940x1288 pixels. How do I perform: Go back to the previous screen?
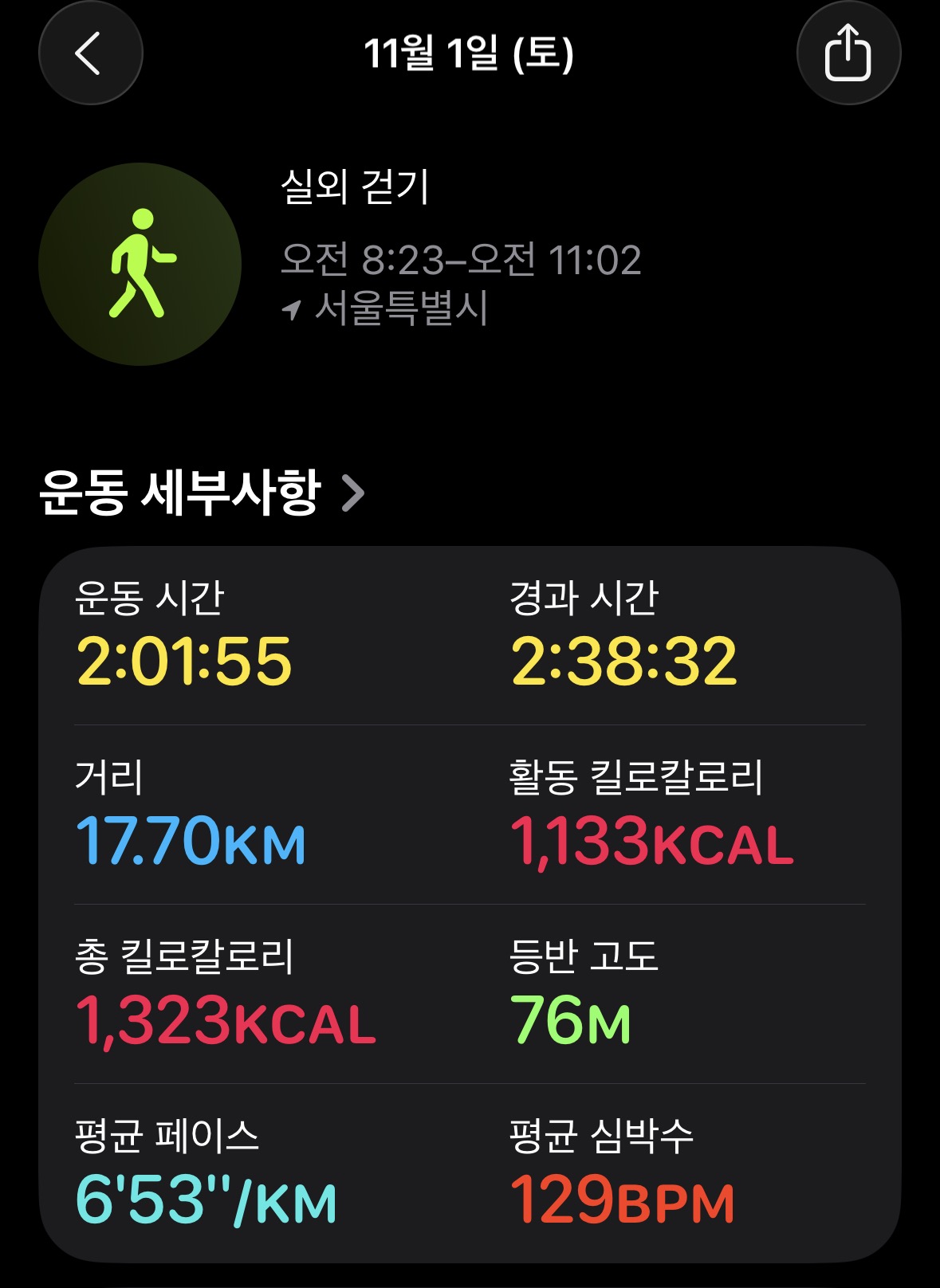[x=90, y=53]
